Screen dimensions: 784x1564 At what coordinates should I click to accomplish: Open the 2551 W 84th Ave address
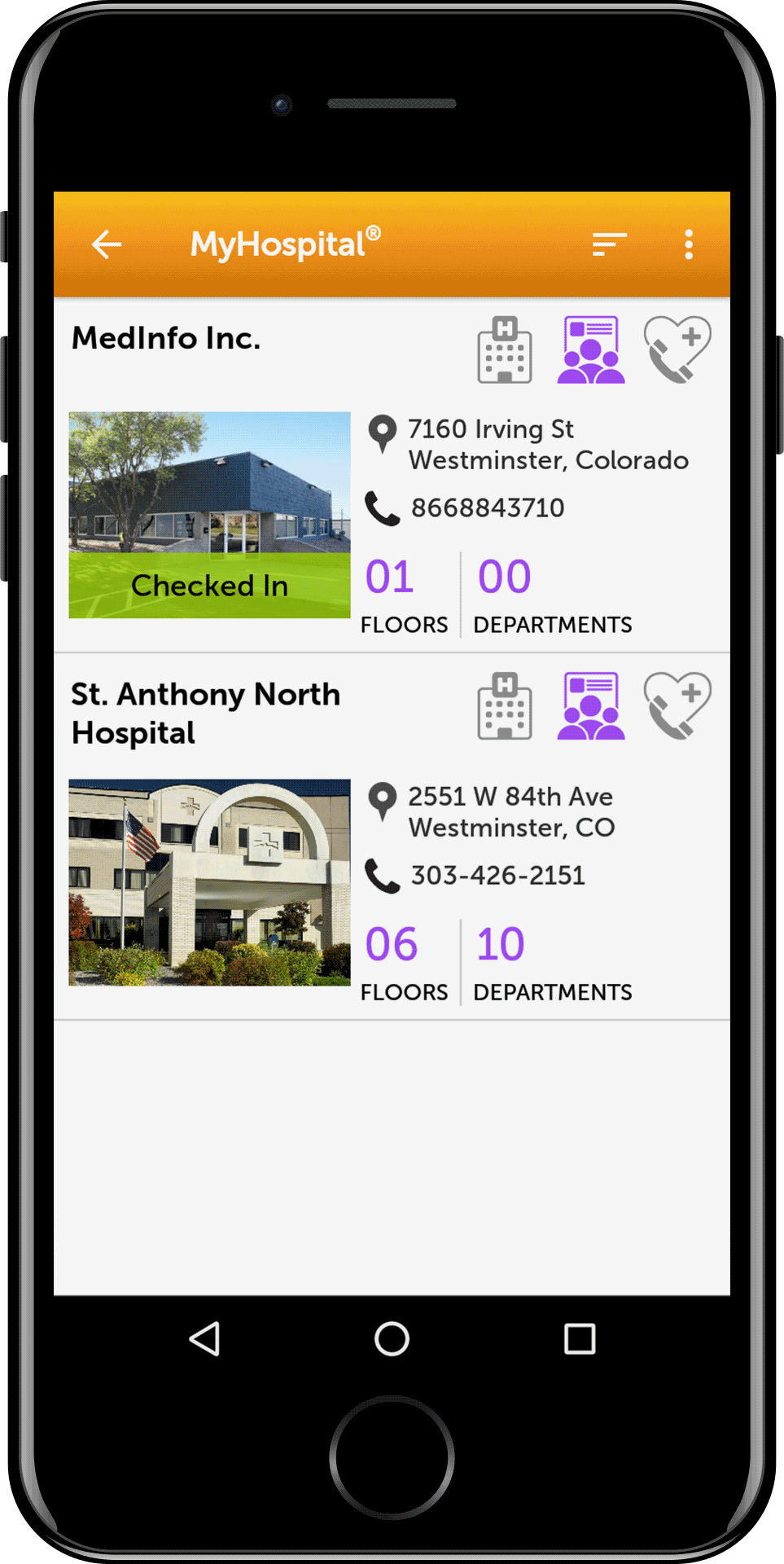[510, 812]
